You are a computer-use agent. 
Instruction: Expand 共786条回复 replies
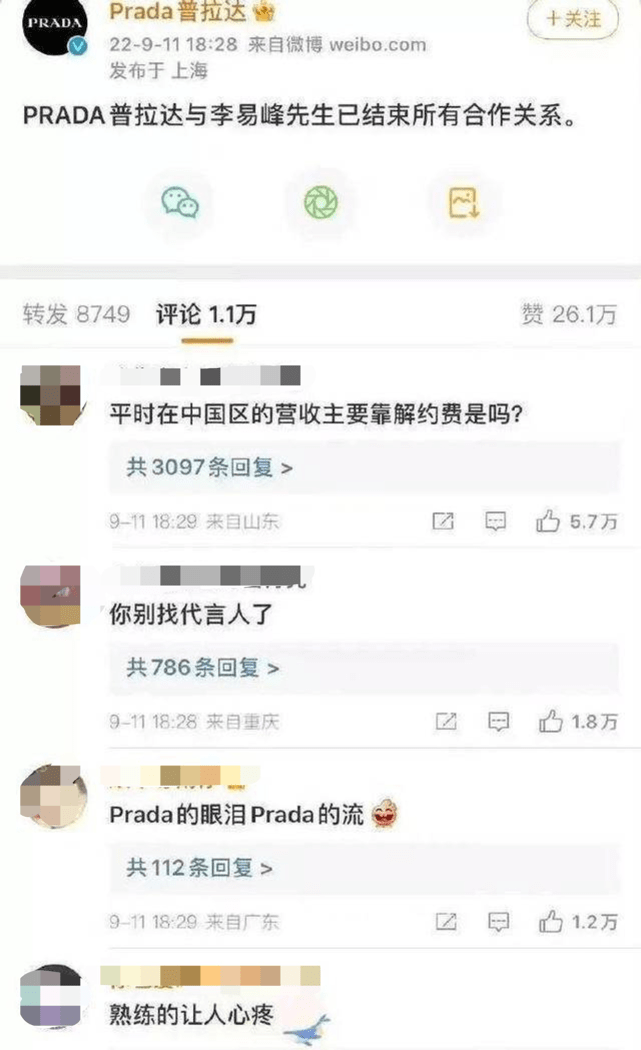pyautogui.click(x=202, y=667)
